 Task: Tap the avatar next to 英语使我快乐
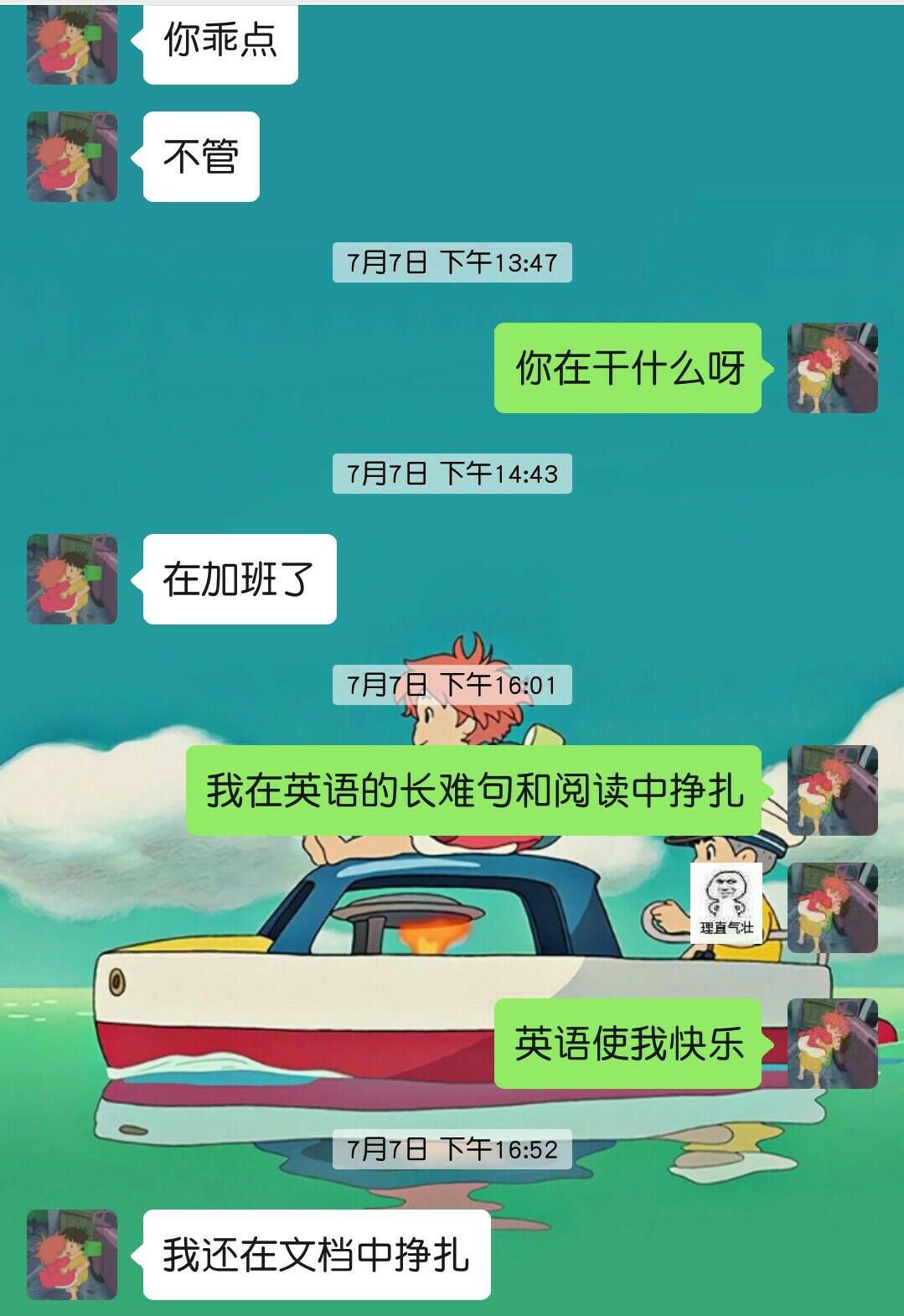[x=832, y=1044]
